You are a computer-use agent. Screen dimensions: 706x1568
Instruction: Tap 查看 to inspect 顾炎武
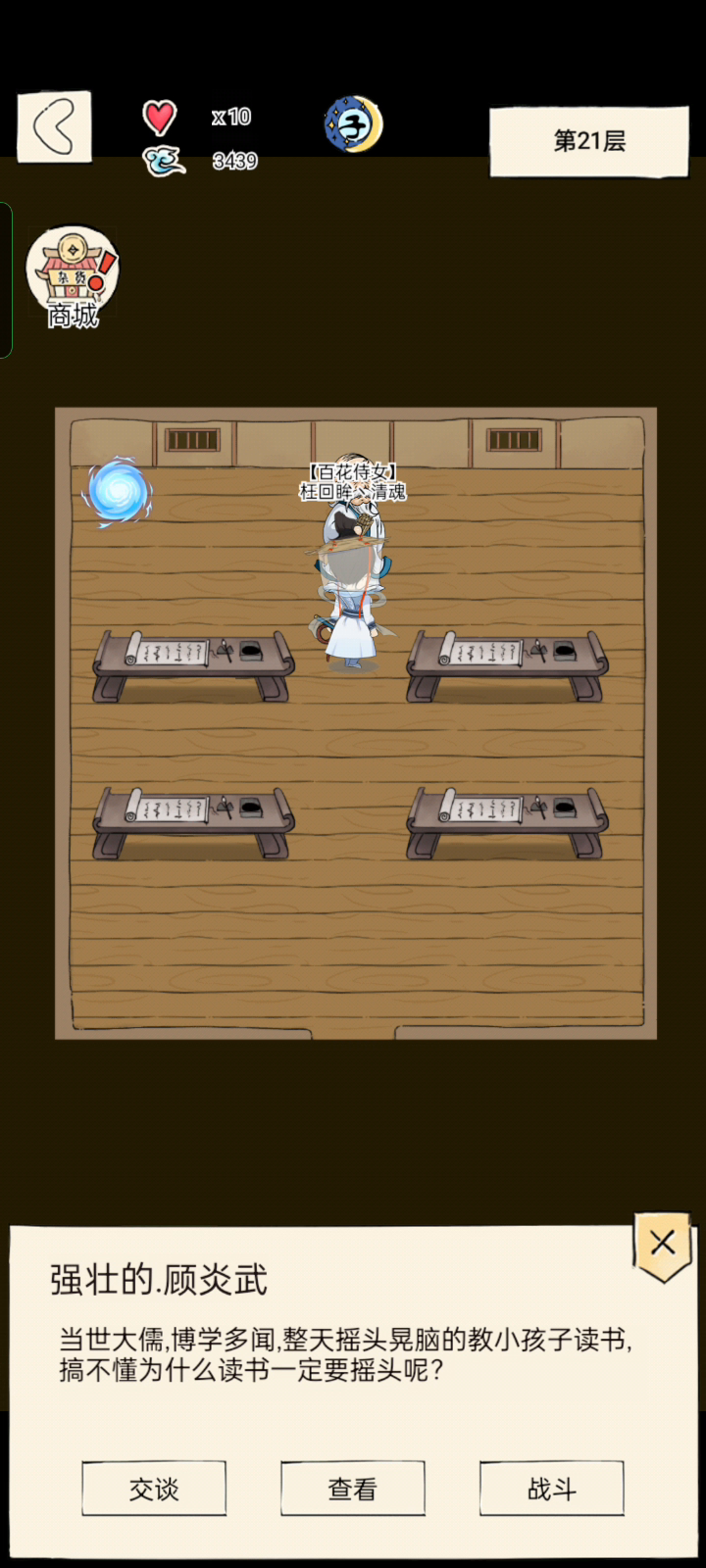[353, 1489]
